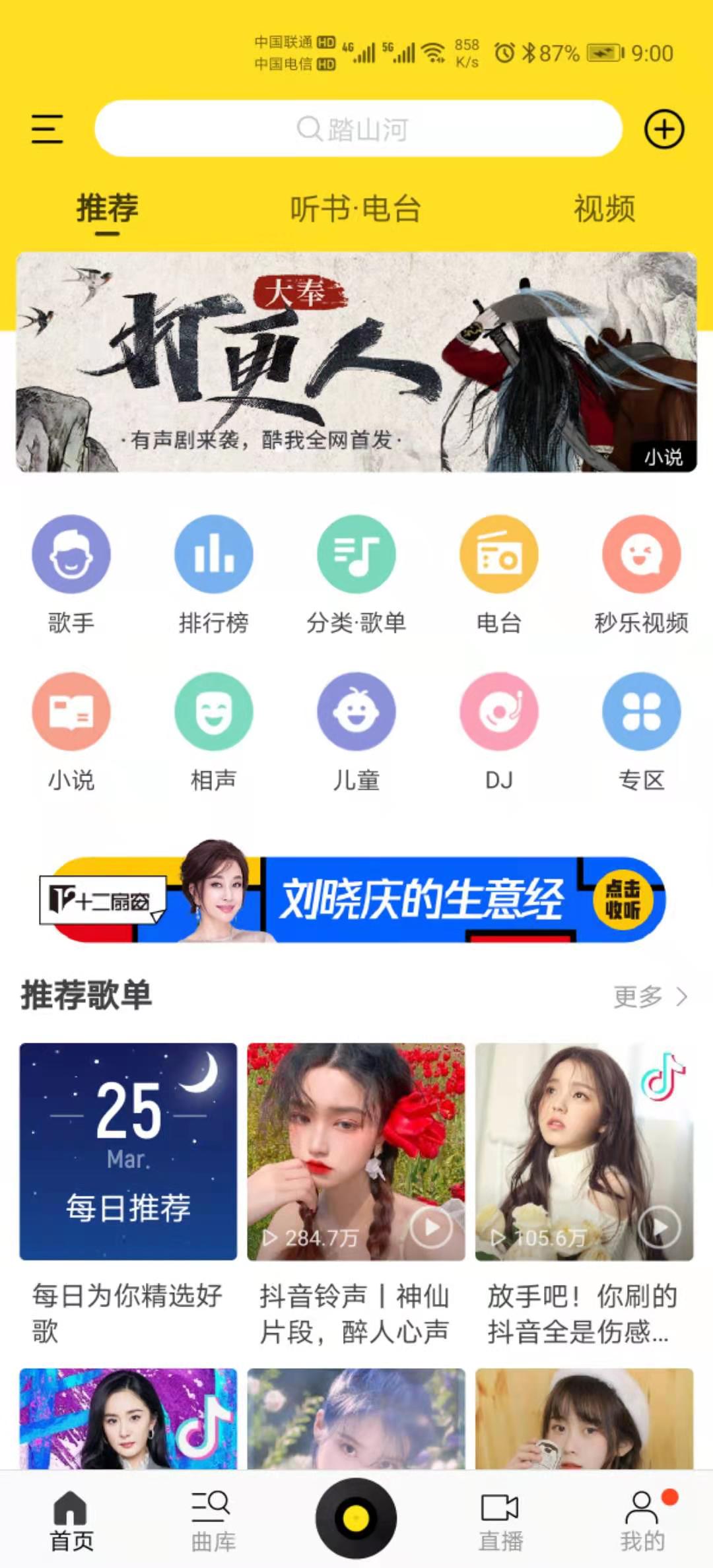Tap the search box showing 踏山河
This screenshot has width=713, height=1568.
tap(358, 129)
